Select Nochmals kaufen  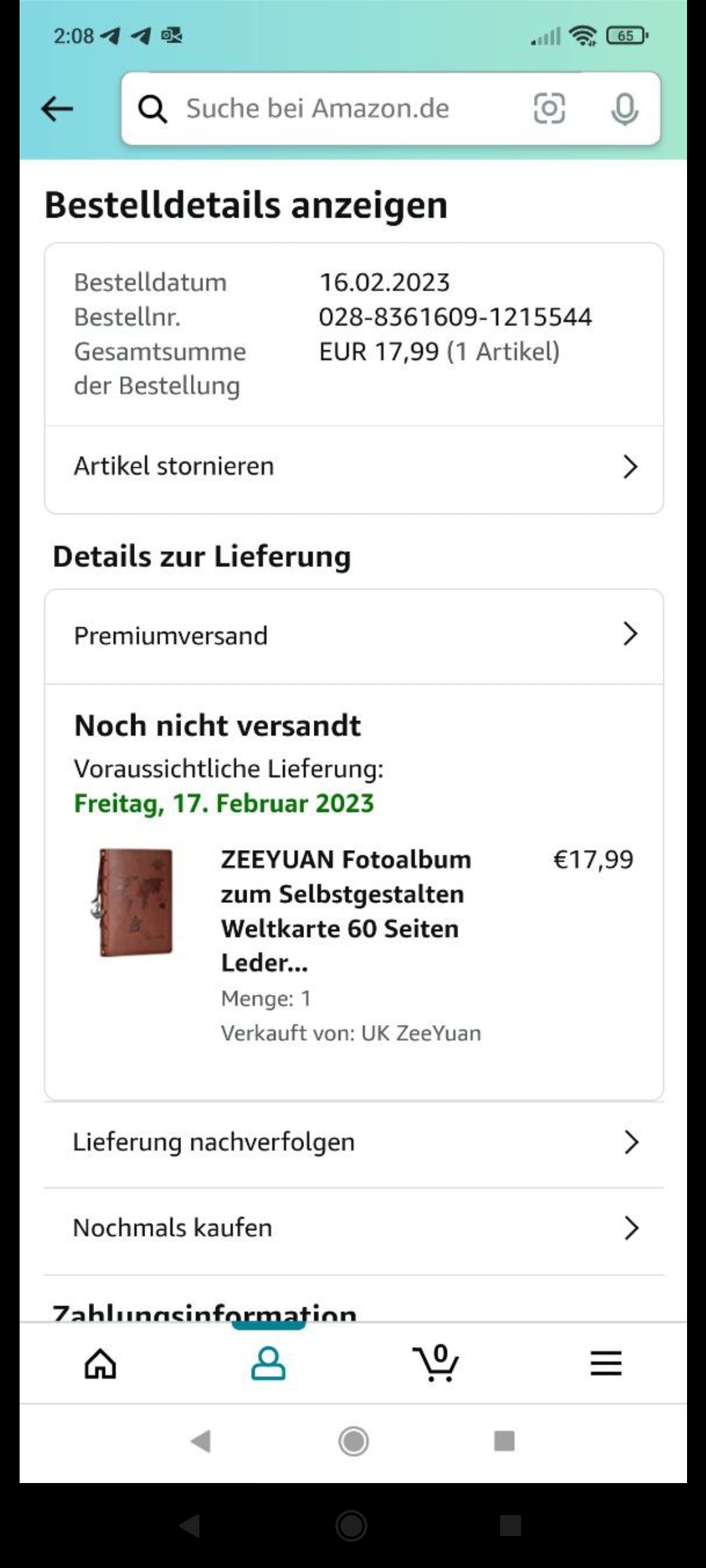pyautogui.click(x=354, y=1228)
